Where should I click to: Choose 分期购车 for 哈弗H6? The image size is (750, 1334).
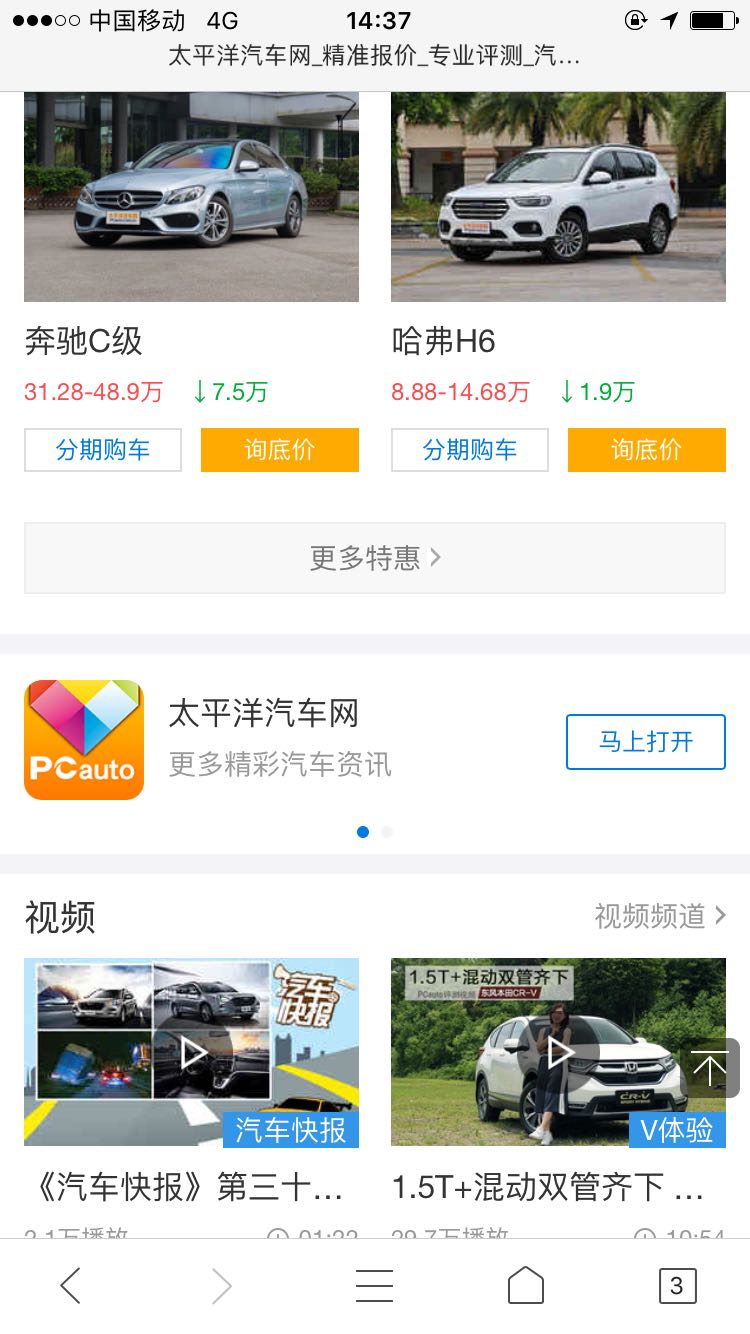click(470, 450)
